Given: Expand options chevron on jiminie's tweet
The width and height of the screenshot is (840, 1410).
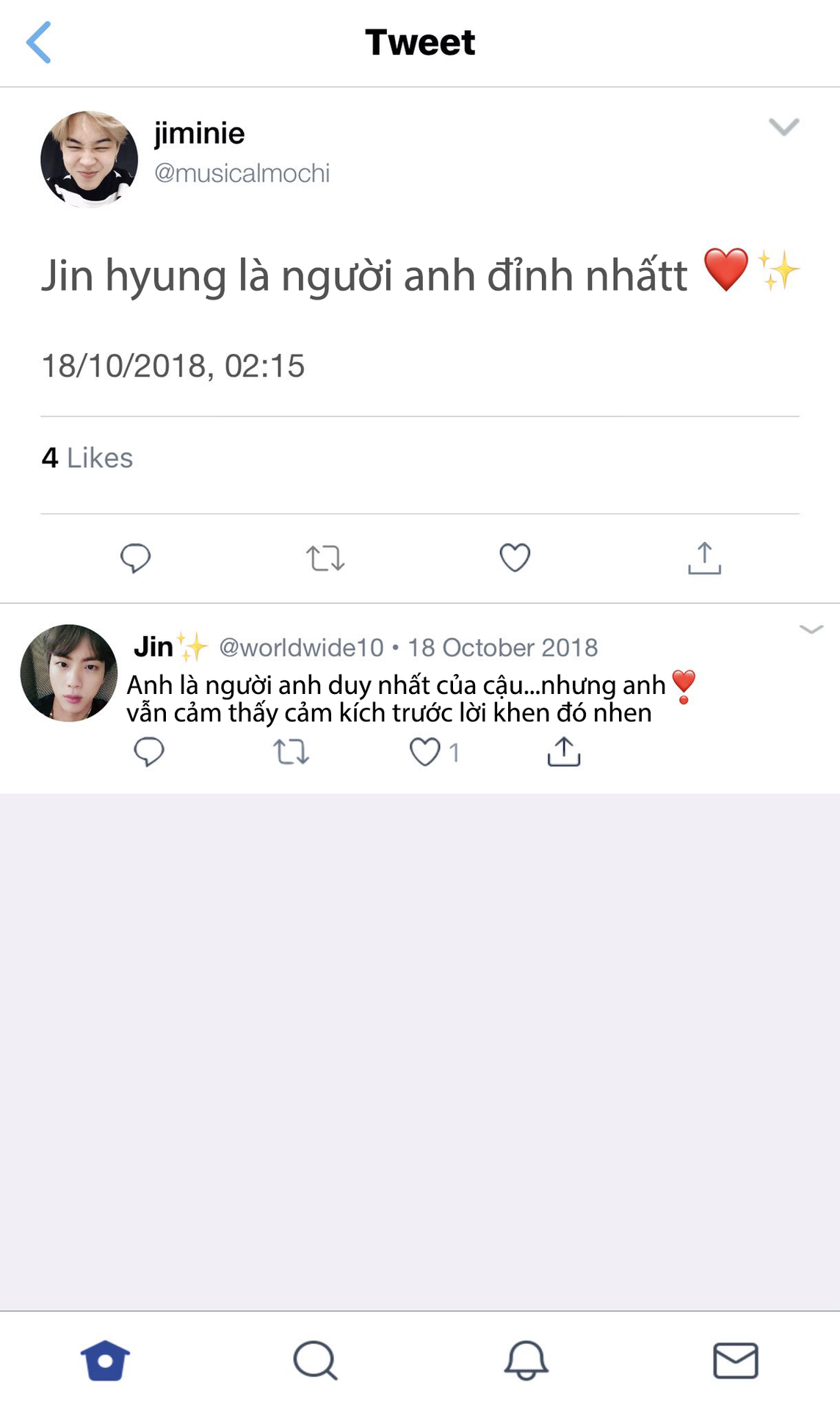Looking at the screenshot, I should coord(783,127).
